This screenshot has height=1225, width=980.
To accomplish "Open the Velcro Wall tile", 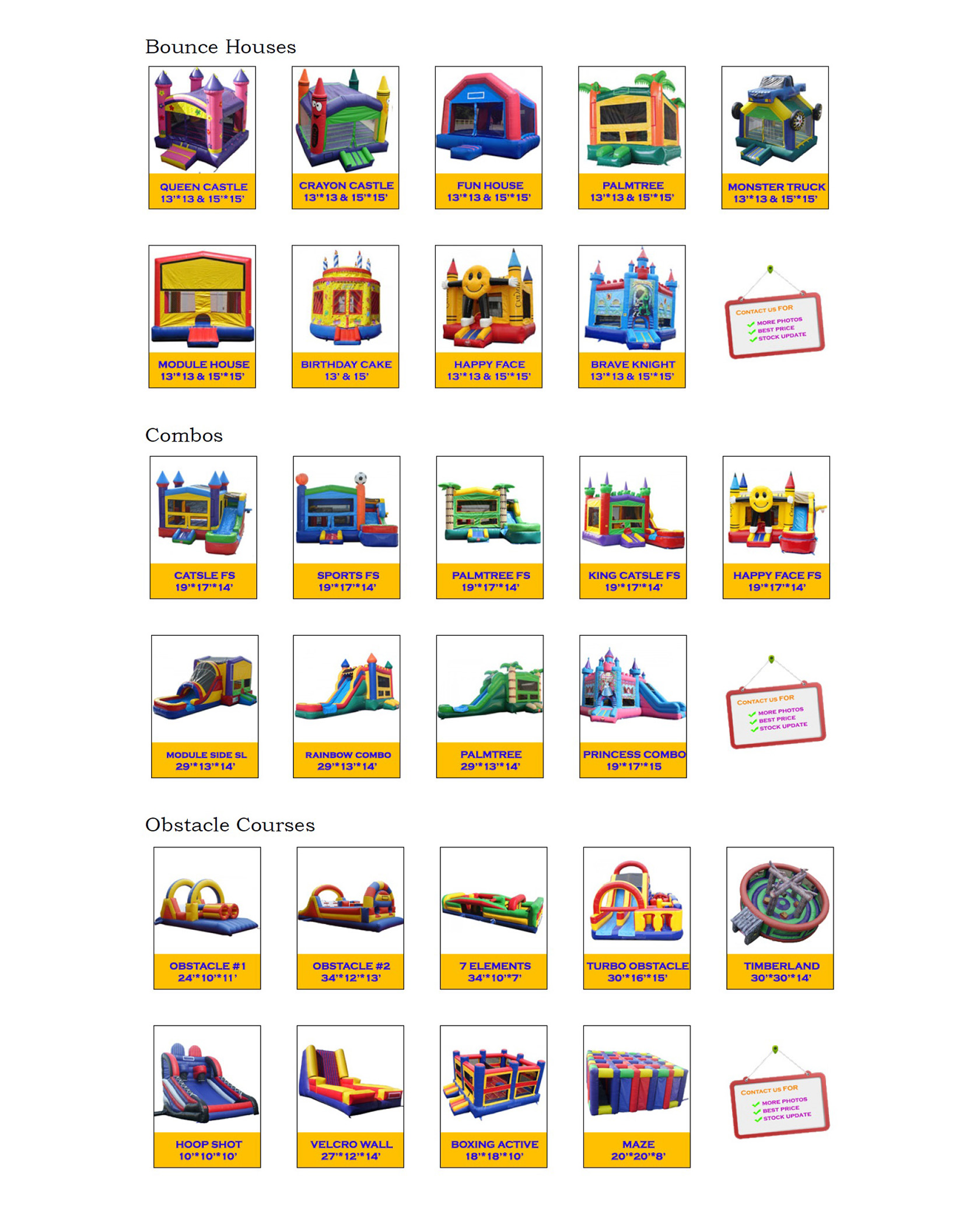I will point(350,1096).
